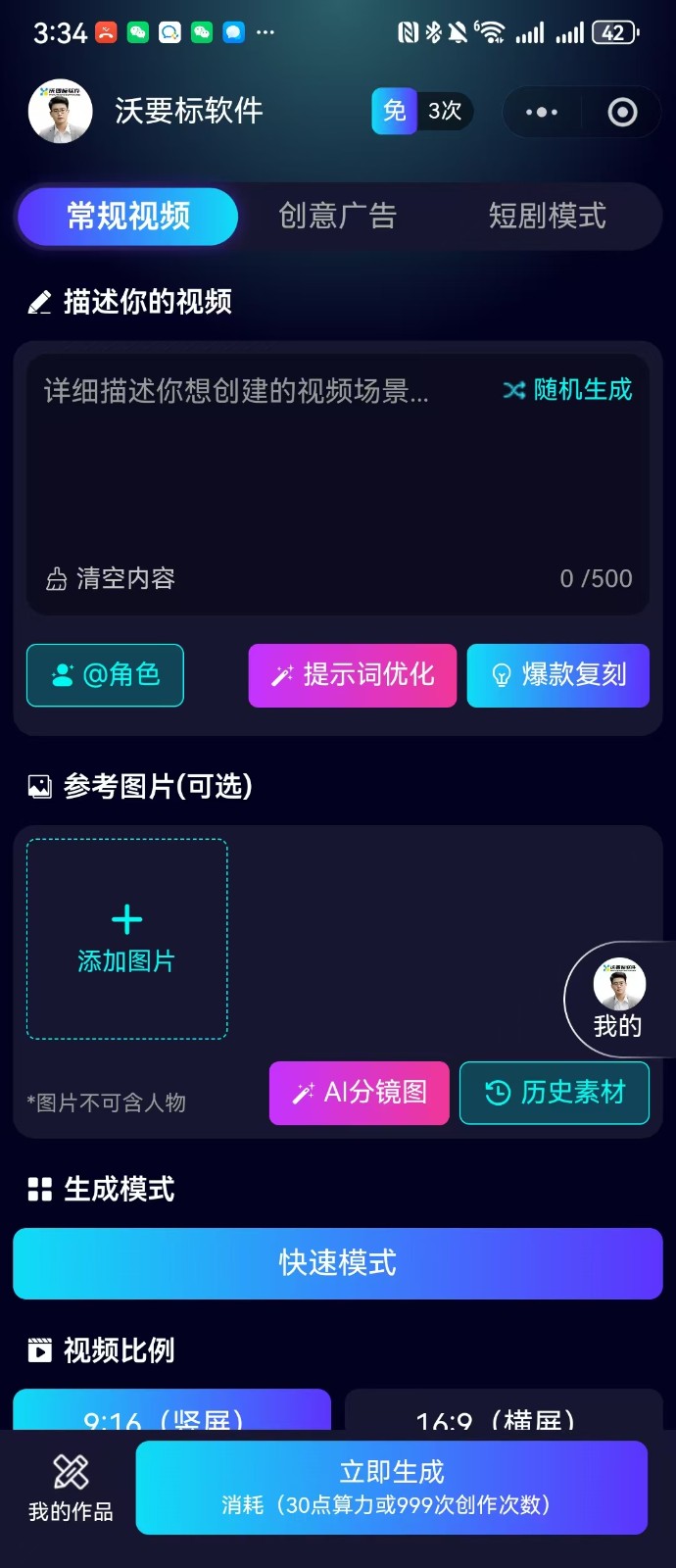
Task: Insert a character with @角色
Action: [105, 675]
